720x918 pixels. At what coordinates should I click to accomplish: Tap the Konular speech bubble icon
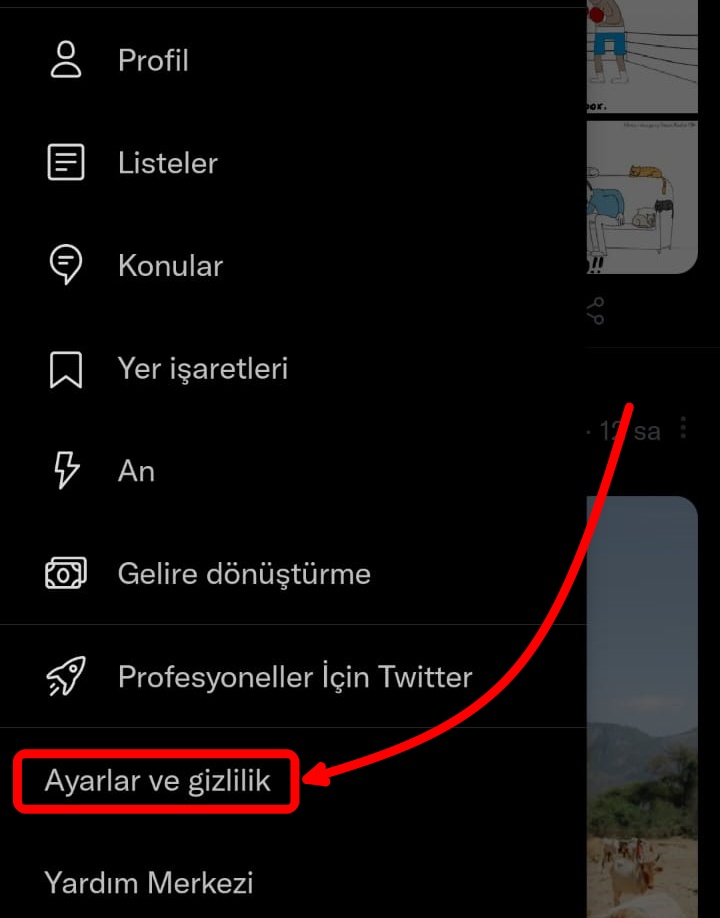[65, 264]
